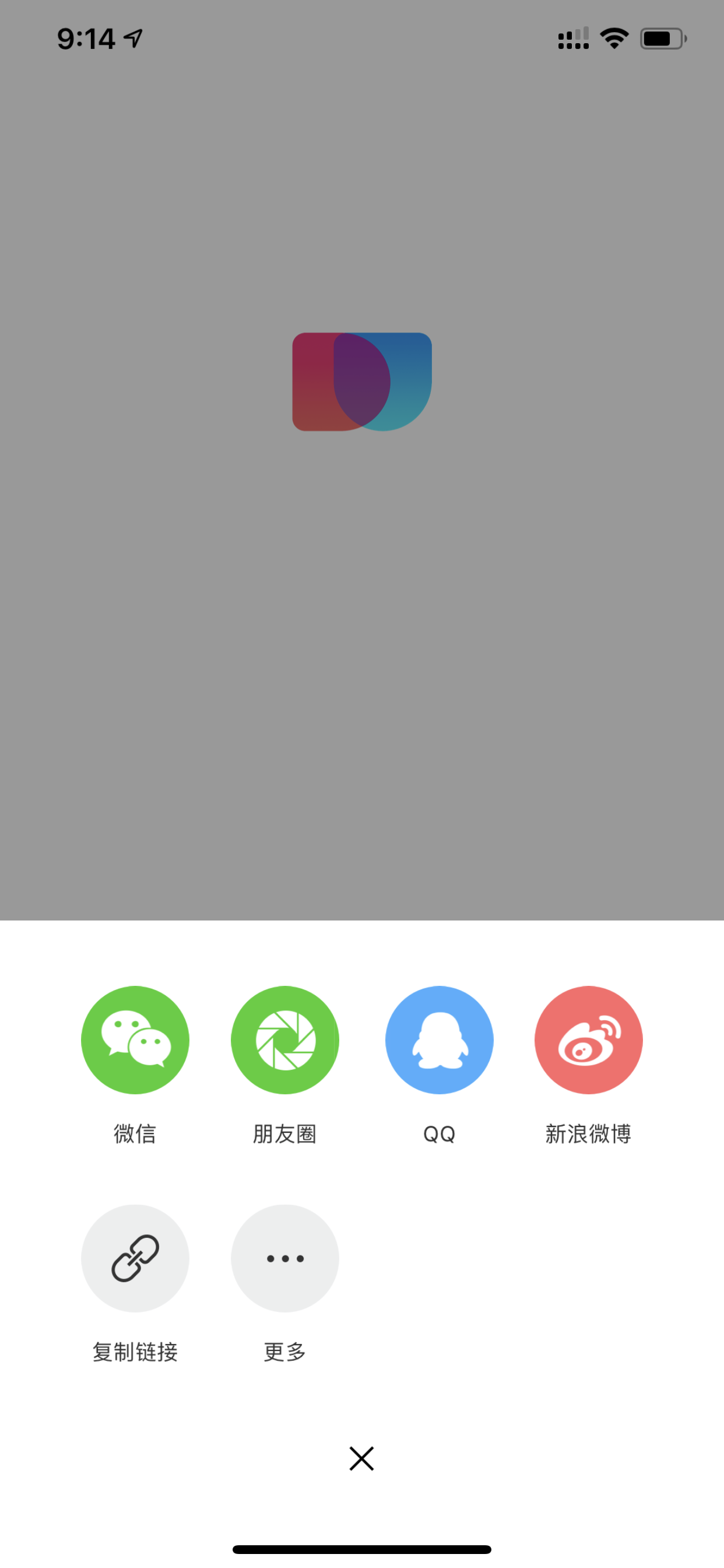Image resolution: width=724 pixels, height=1568 pixels.
Task: Open more share options (更多)
Action: [x=284, y=1258]
